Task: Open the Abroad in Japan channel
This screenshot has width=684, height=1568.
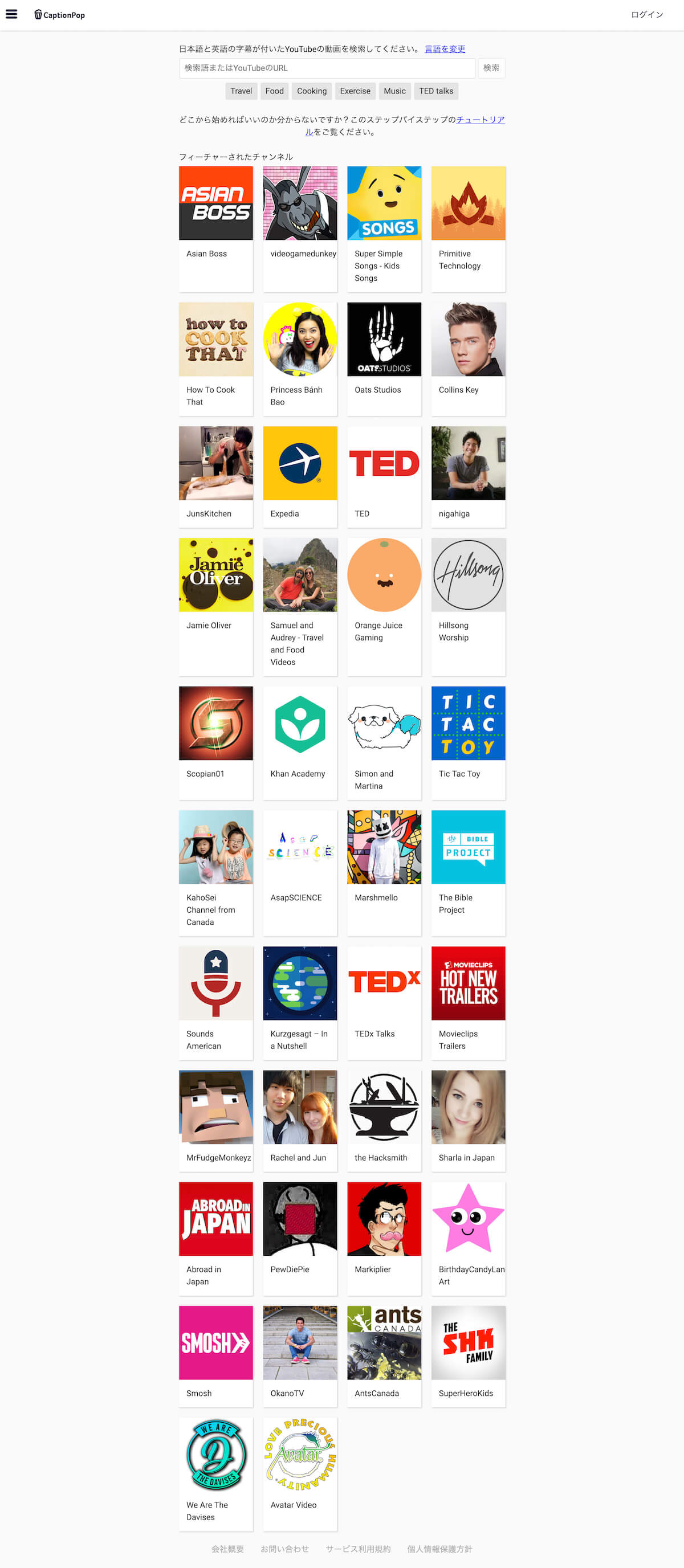Action: click(216, 1238)
